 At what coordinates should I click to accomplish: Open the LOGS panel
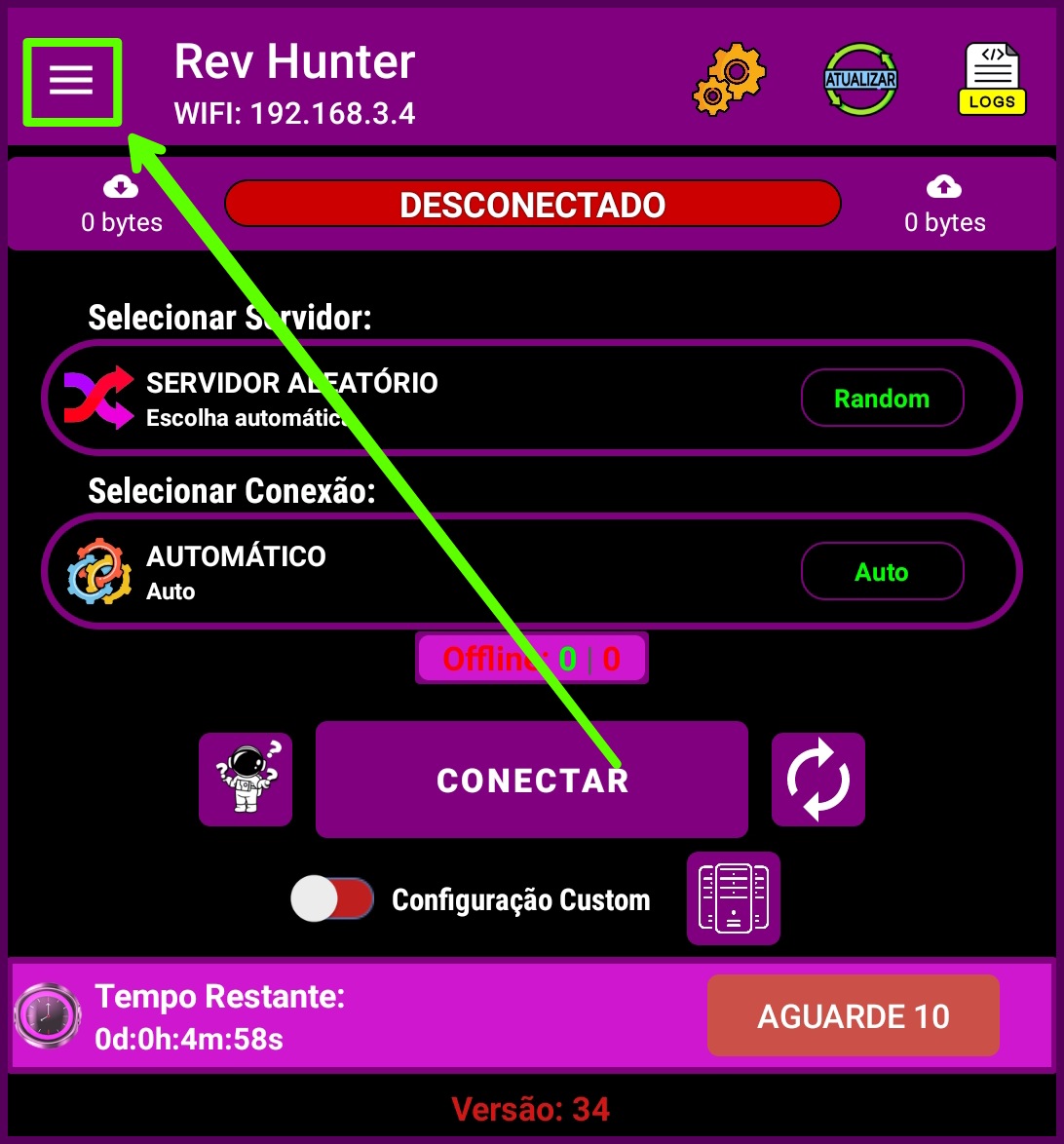[992, 78]
